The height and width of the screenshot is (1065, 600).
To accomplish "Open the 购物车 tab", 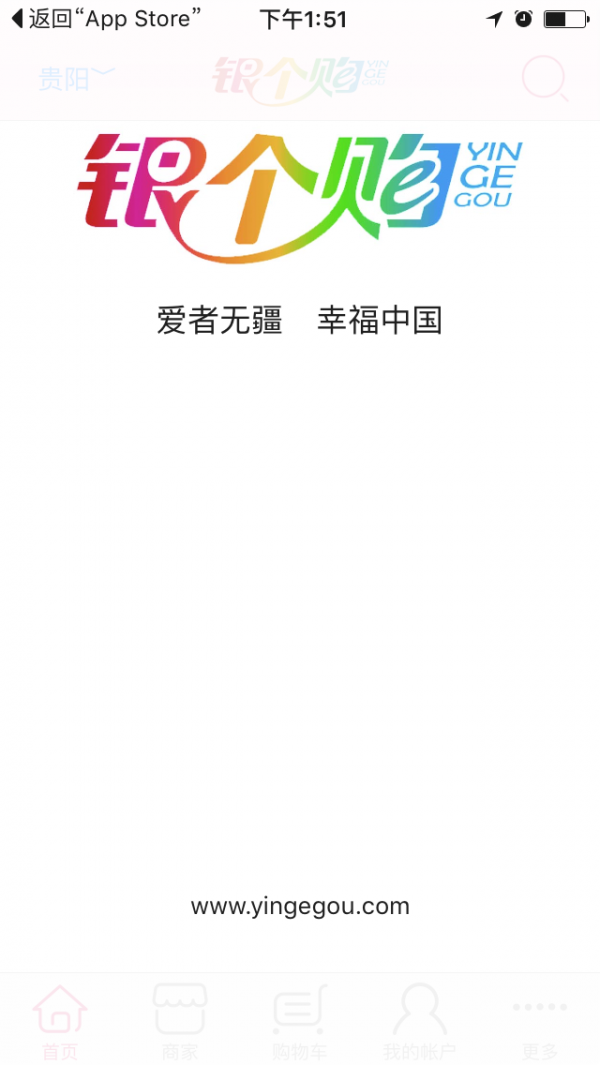I will pos(300,1020).
